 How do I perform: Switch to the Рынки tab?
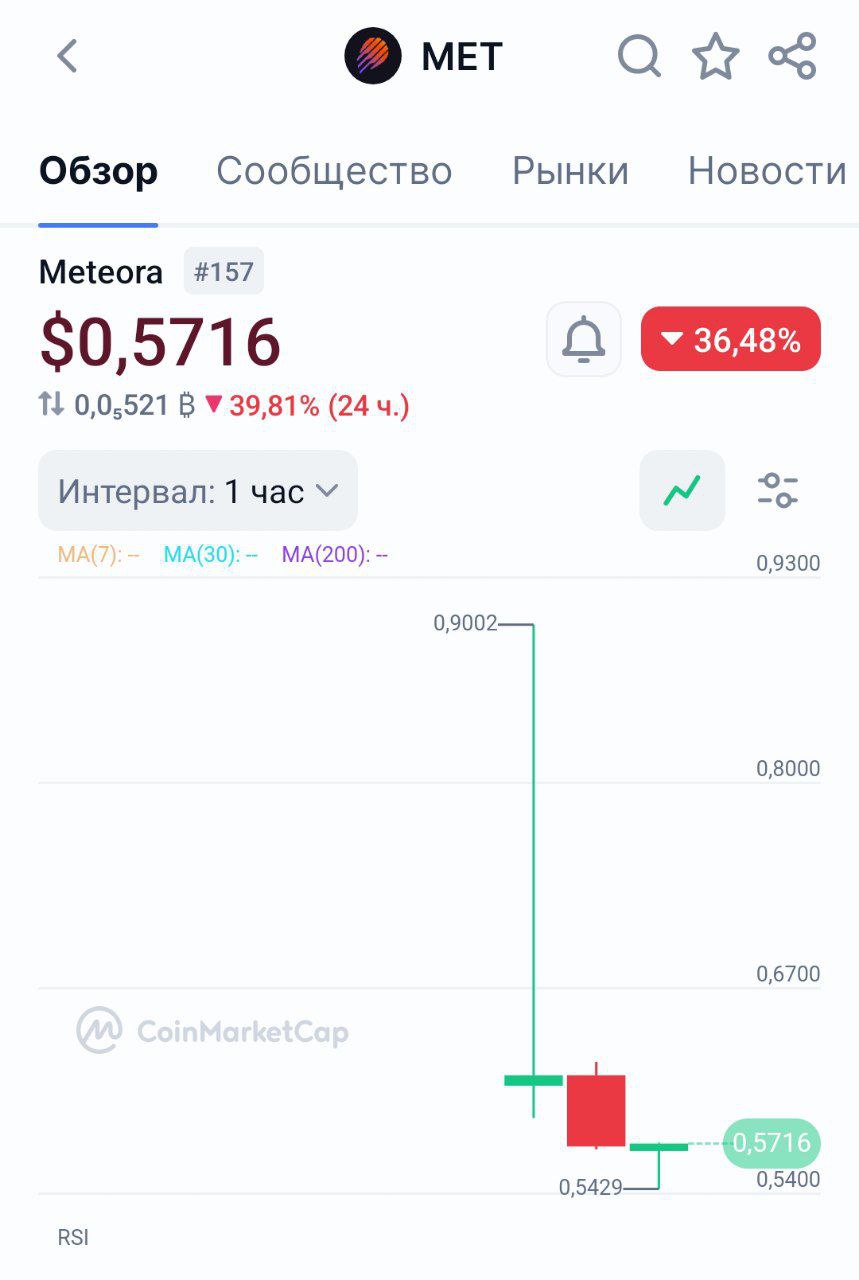point(570,171)
